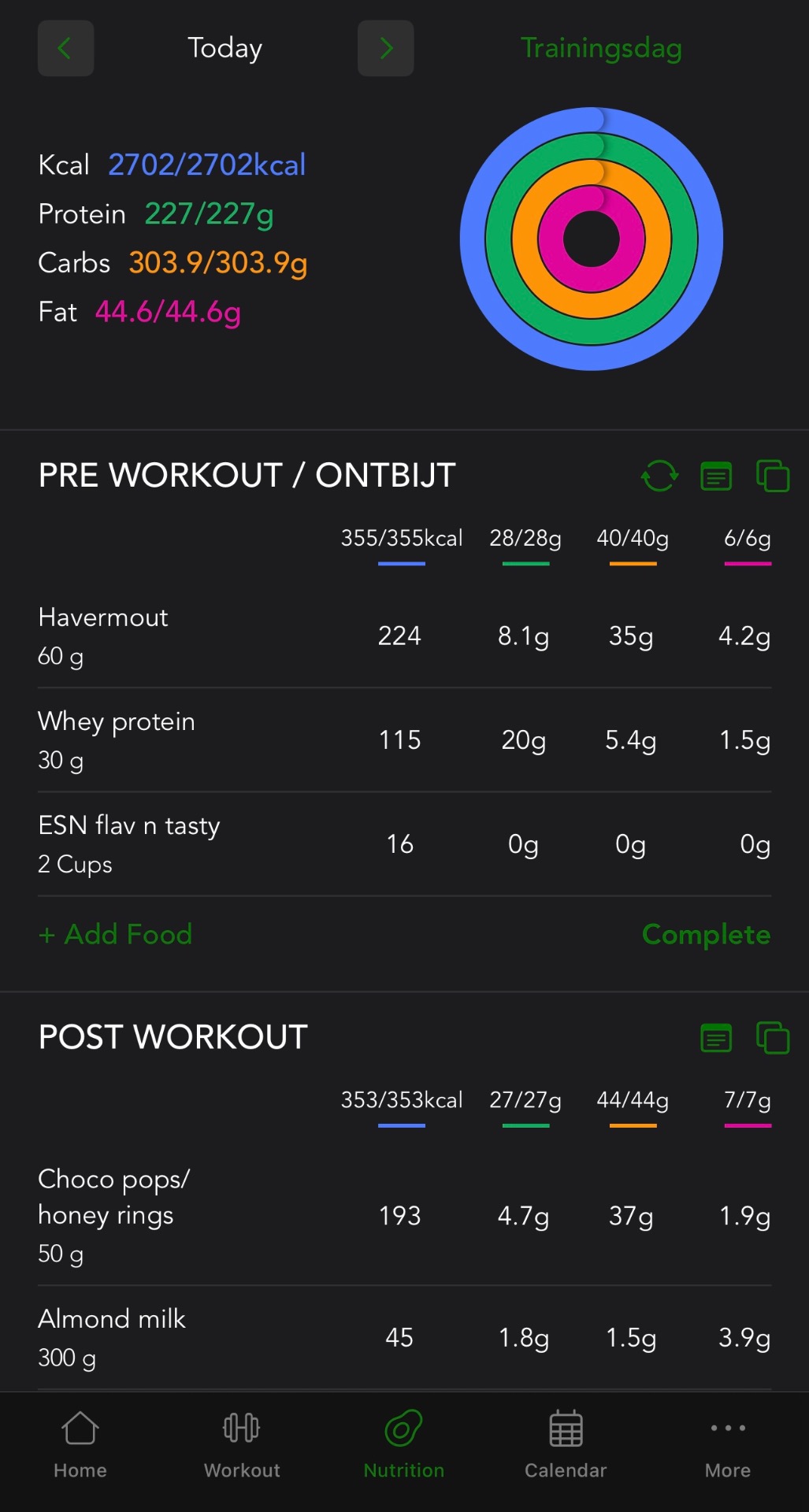
Task: Switch to the Calendar tab
Action: tap(566, 1444)
